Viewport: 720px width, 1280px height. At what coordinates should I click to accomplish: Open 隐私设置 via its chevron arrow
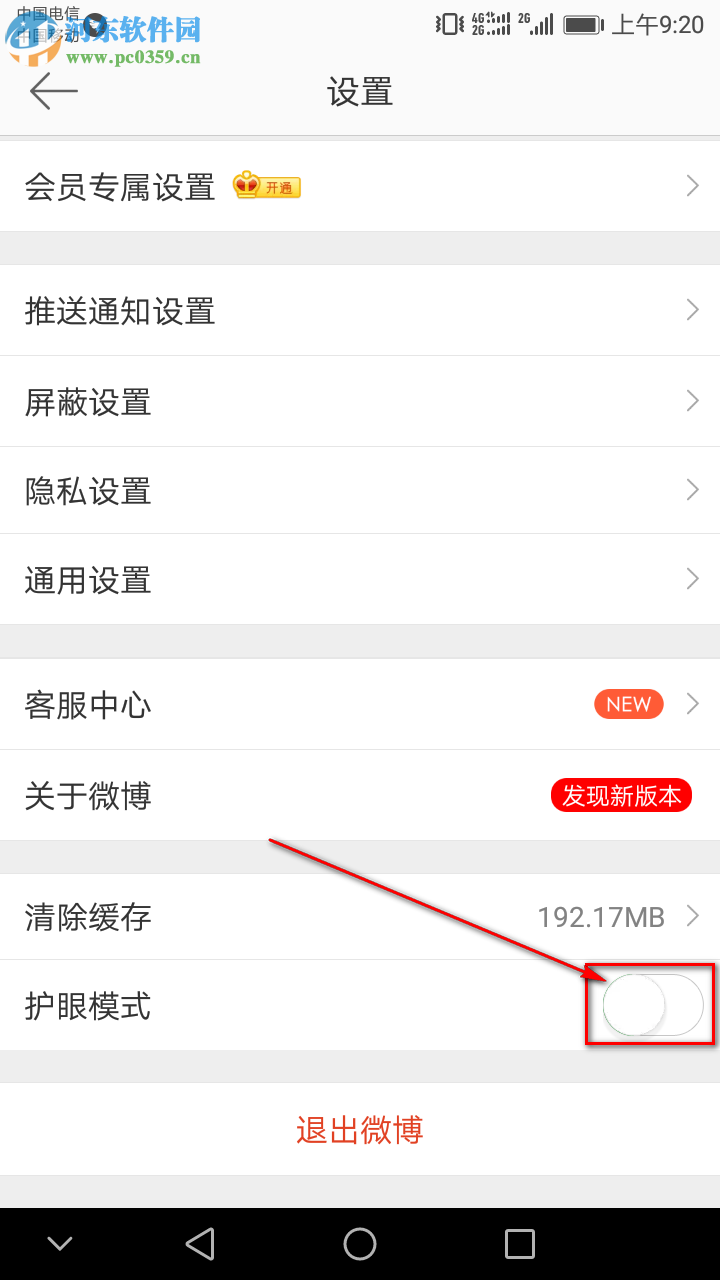[x=692, y=490]
